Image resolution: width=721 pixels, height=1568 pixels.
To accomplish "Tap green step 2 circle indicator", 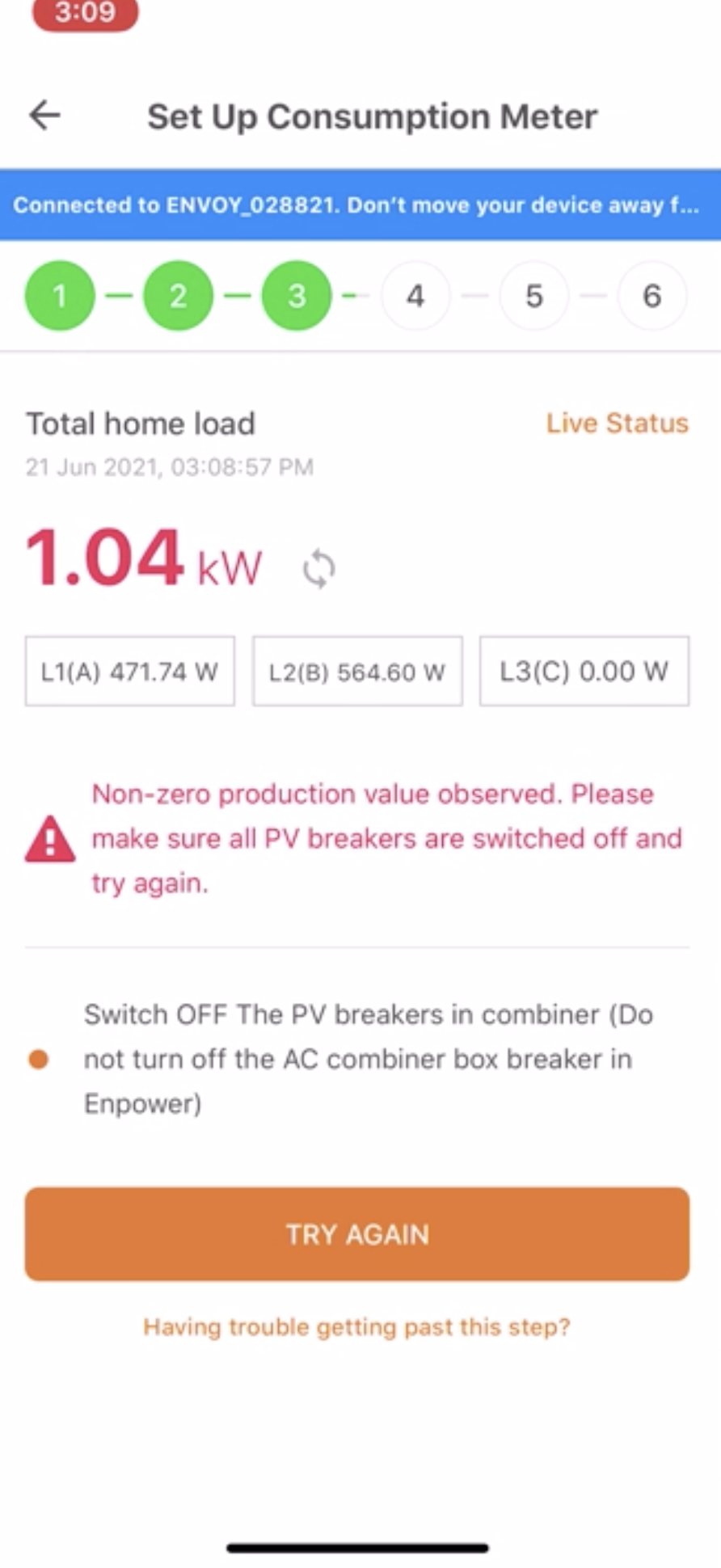I will [177, 296].
